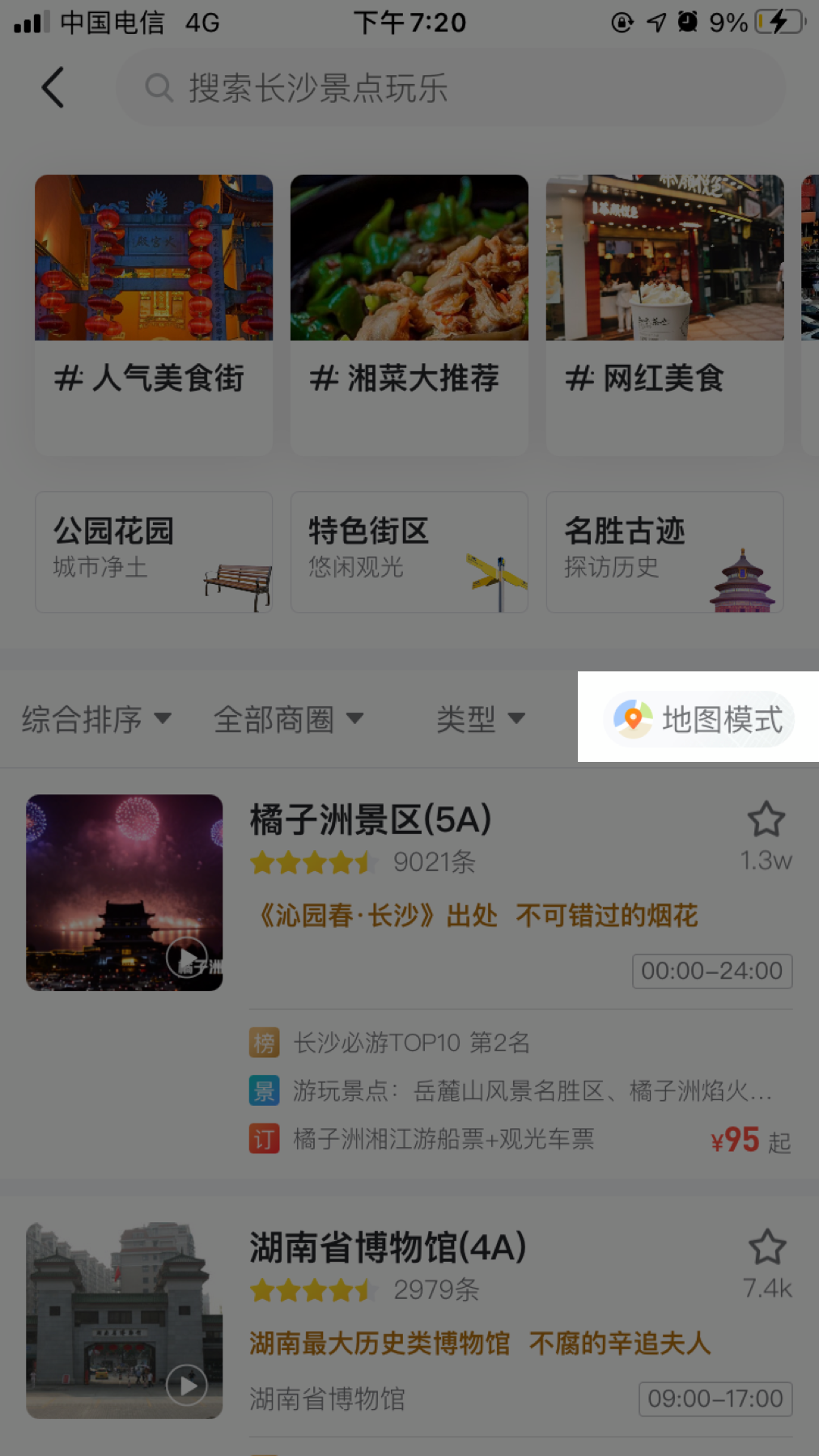This screenshot has height=1456, width=819.
Task: Open the 橘子洲景区(5A) listing
Action: tap(370, 820)
